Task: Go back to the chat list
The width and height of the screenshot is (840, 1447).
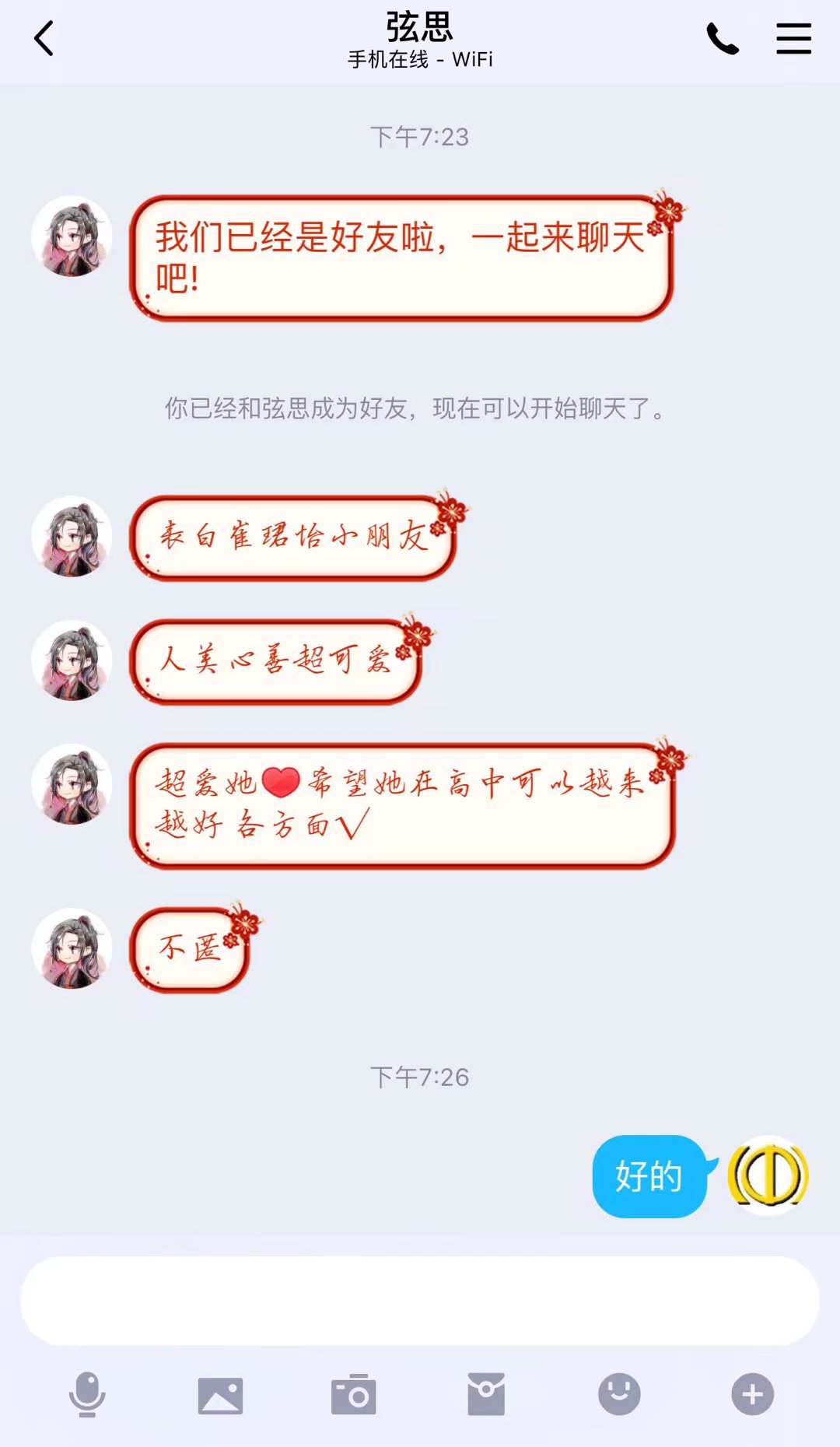Action: click(x=44, y=39)
